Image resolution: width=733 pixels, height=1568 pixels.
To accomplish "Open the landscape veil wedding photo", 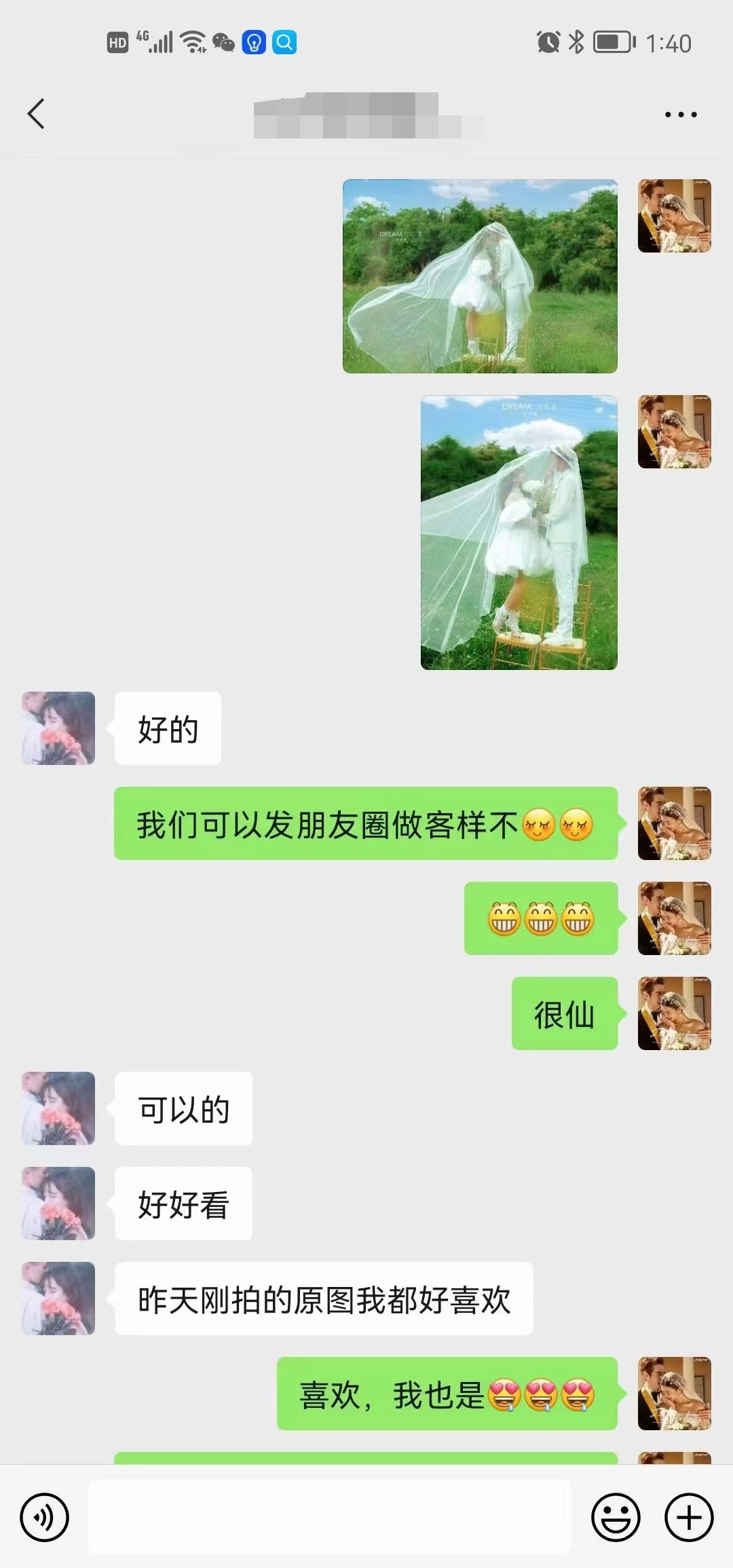I will [x=480, y=276].
